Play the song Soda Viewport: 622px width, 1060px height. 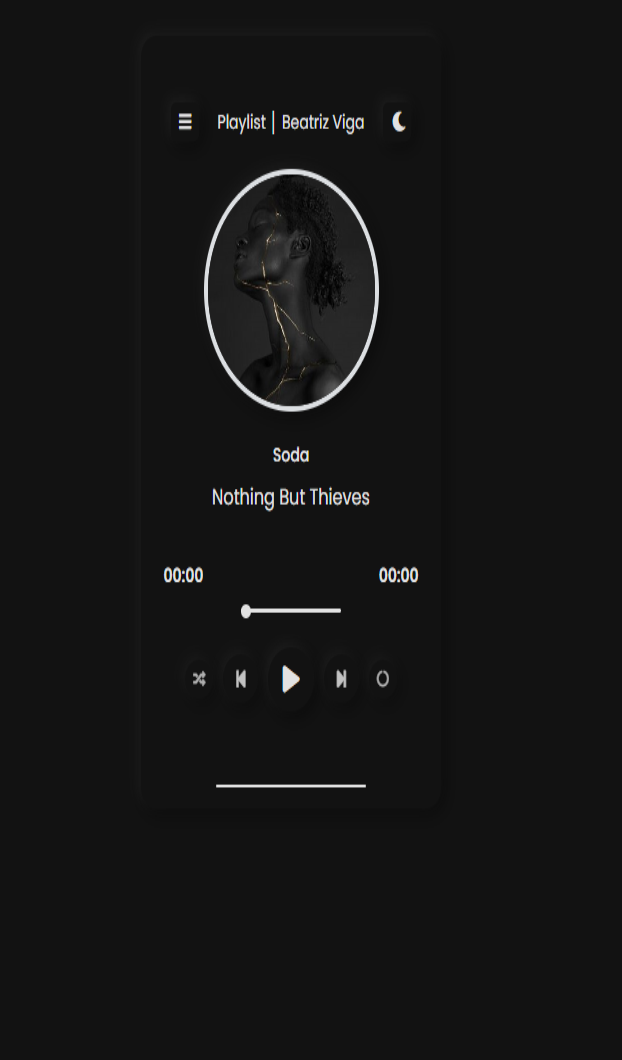[291, 679]
